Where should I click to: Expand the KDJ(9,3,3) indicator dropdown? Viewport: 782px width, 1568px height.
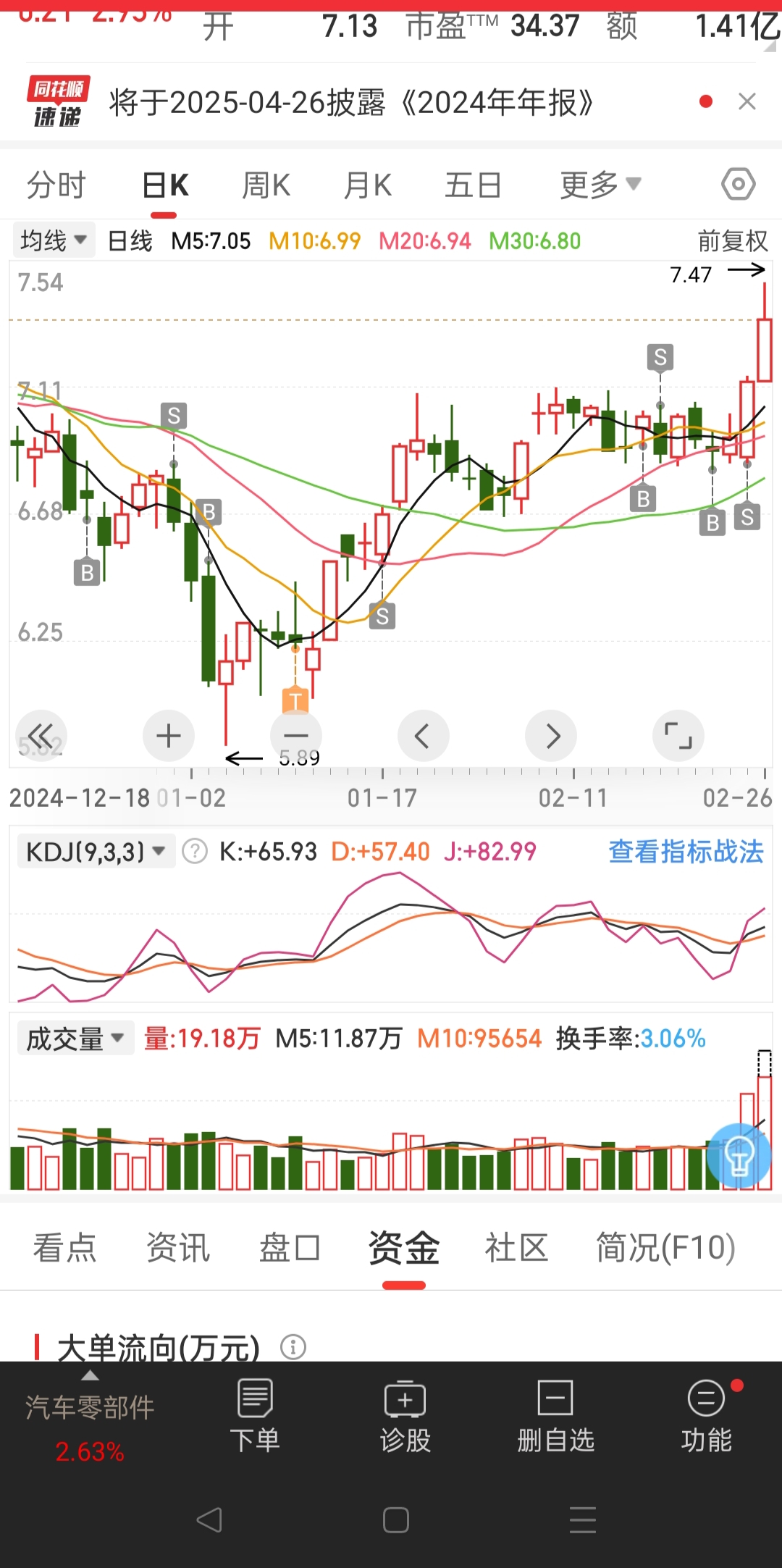pos(95,851)
